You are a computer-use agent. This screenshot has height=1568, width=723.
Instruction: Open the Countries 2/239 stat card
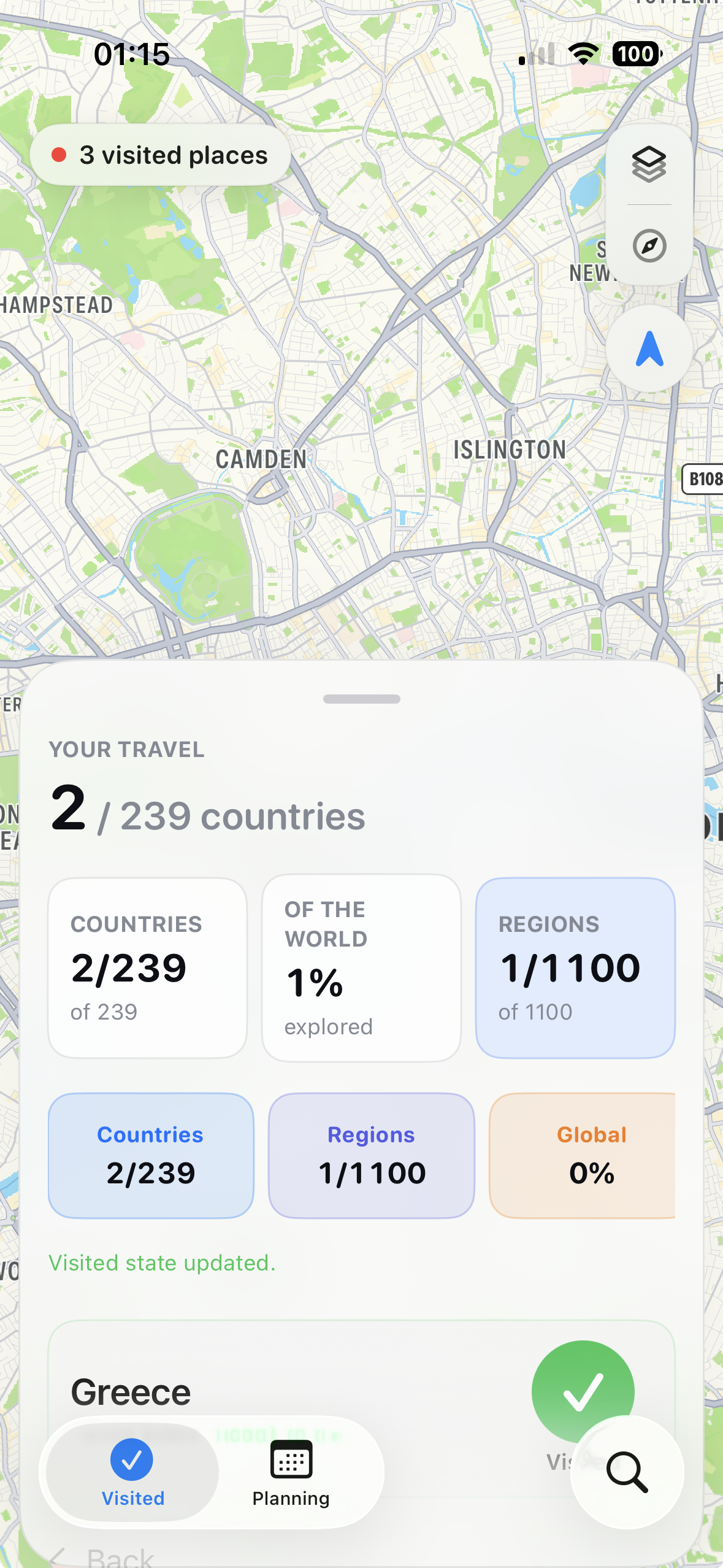(x=147, y=967)
